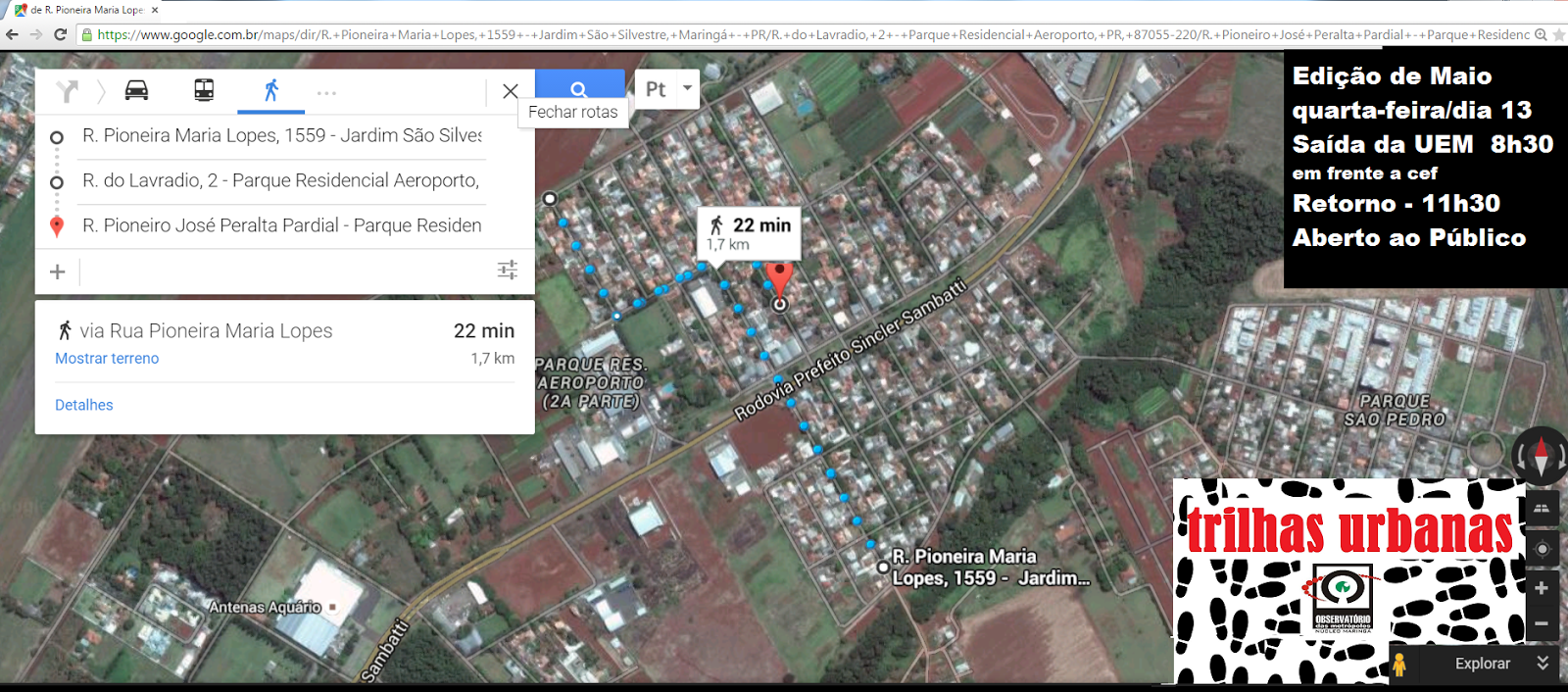Select the walking directions mode
This screenshot has height=692, width=1568.
(271, 91)
